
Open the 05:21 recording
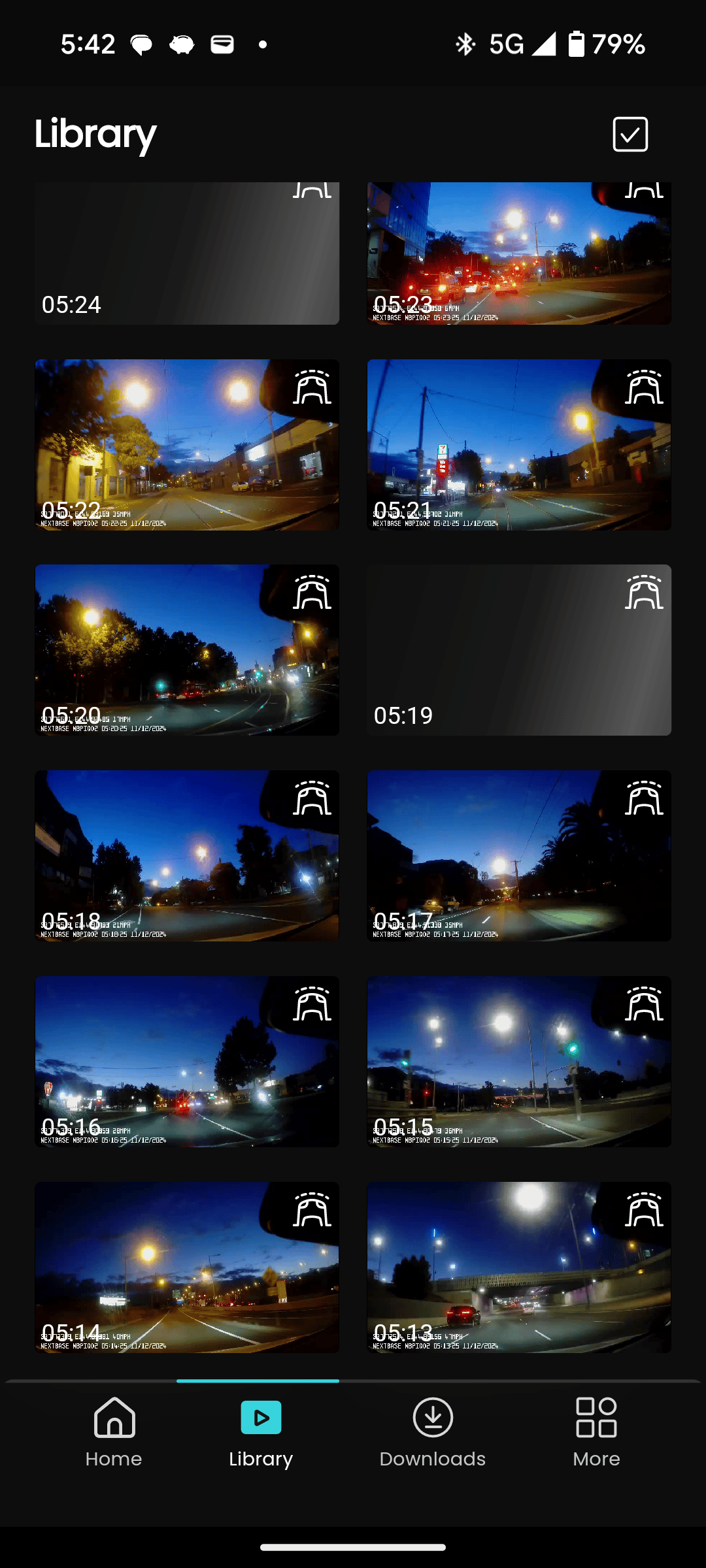519,444
